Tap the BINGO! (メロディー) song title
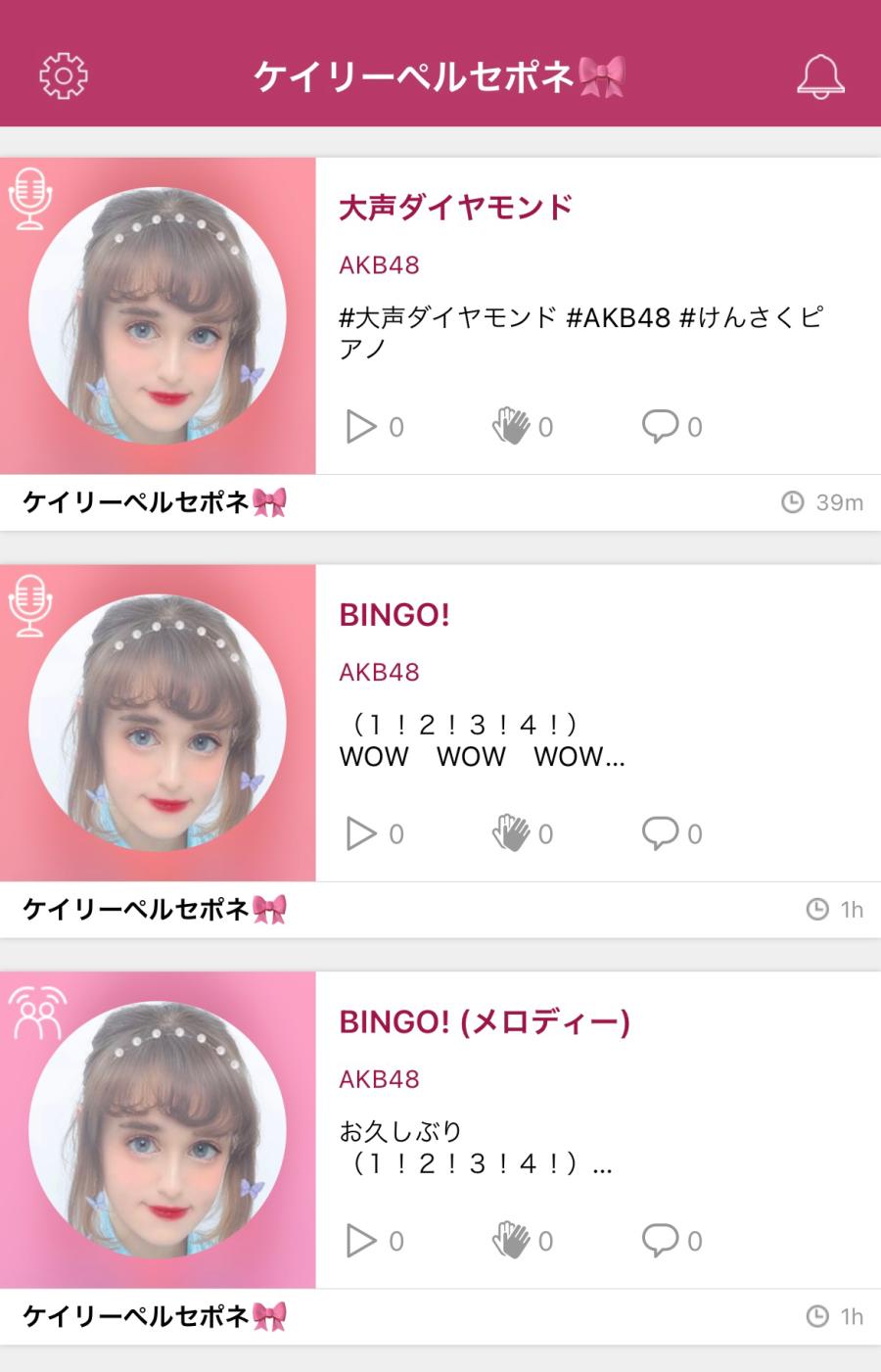The width and height of the screenshot is (881, 1372). [x=485, y=1022]
